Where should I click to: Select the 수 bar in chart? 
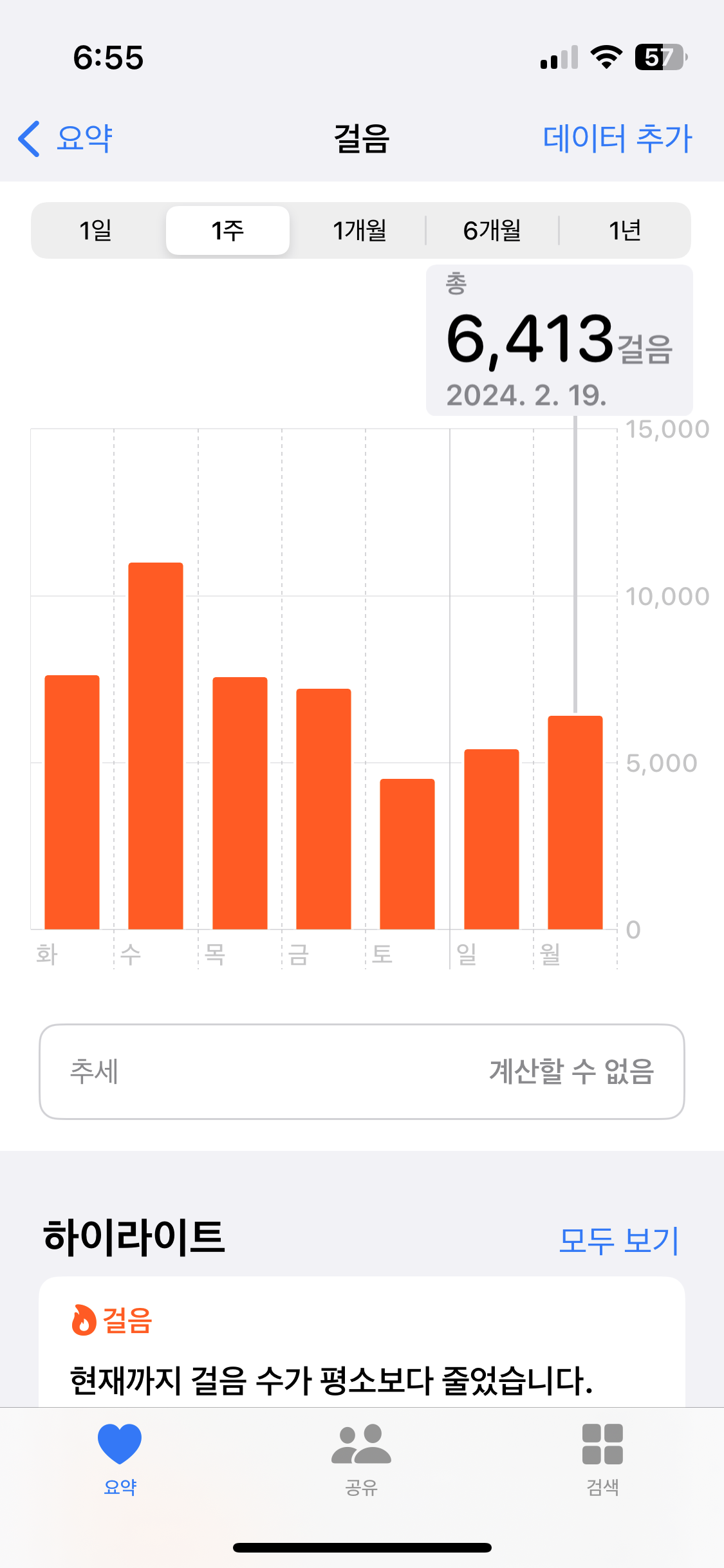(156, 745)
